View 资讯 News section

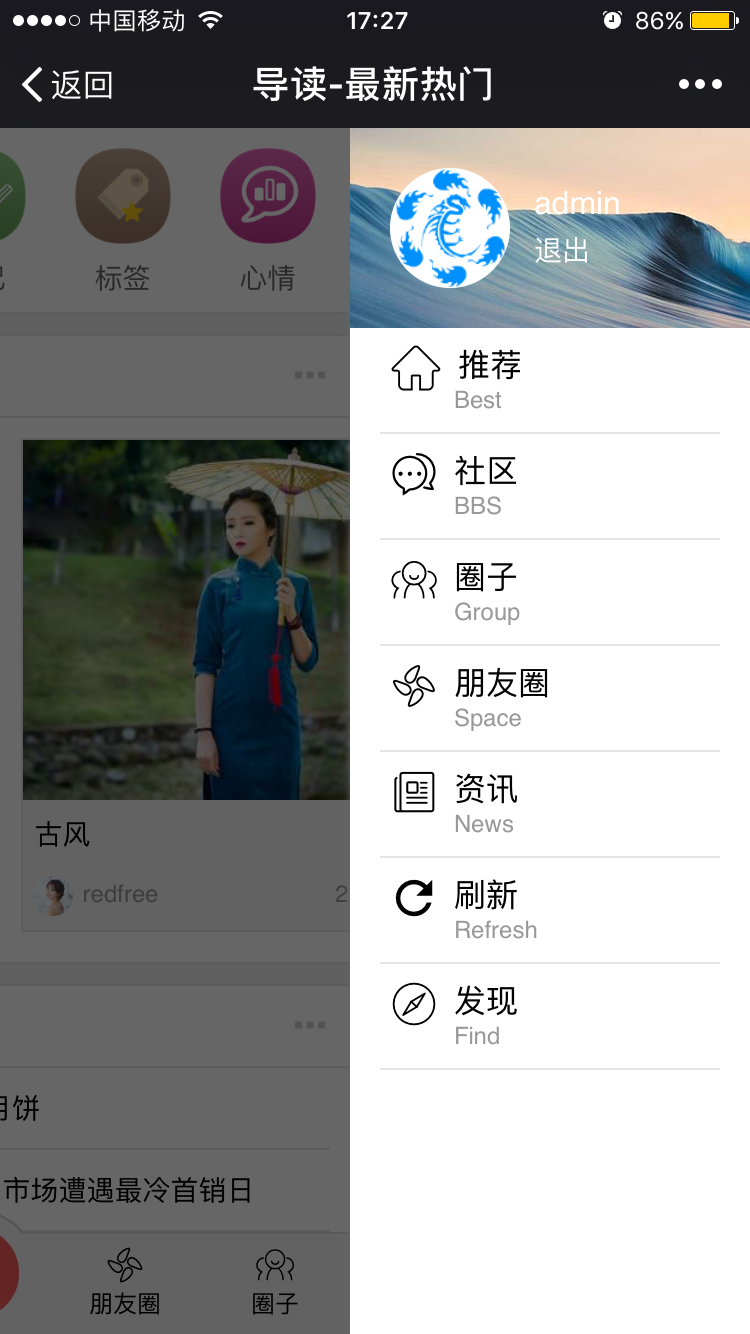coord(550,804)
